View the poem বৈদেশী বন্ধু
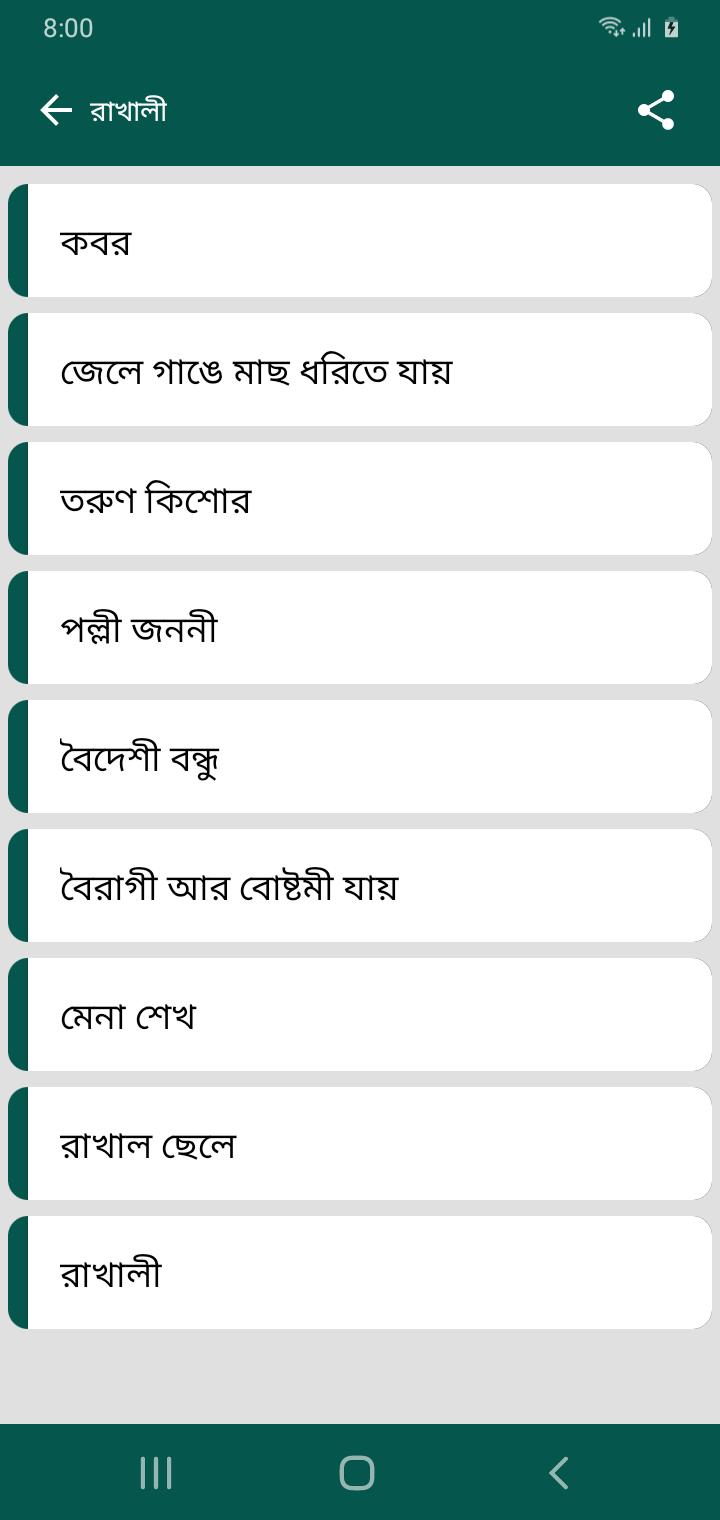This screenshot has width=720, height=1520. (x=360, y=757)
